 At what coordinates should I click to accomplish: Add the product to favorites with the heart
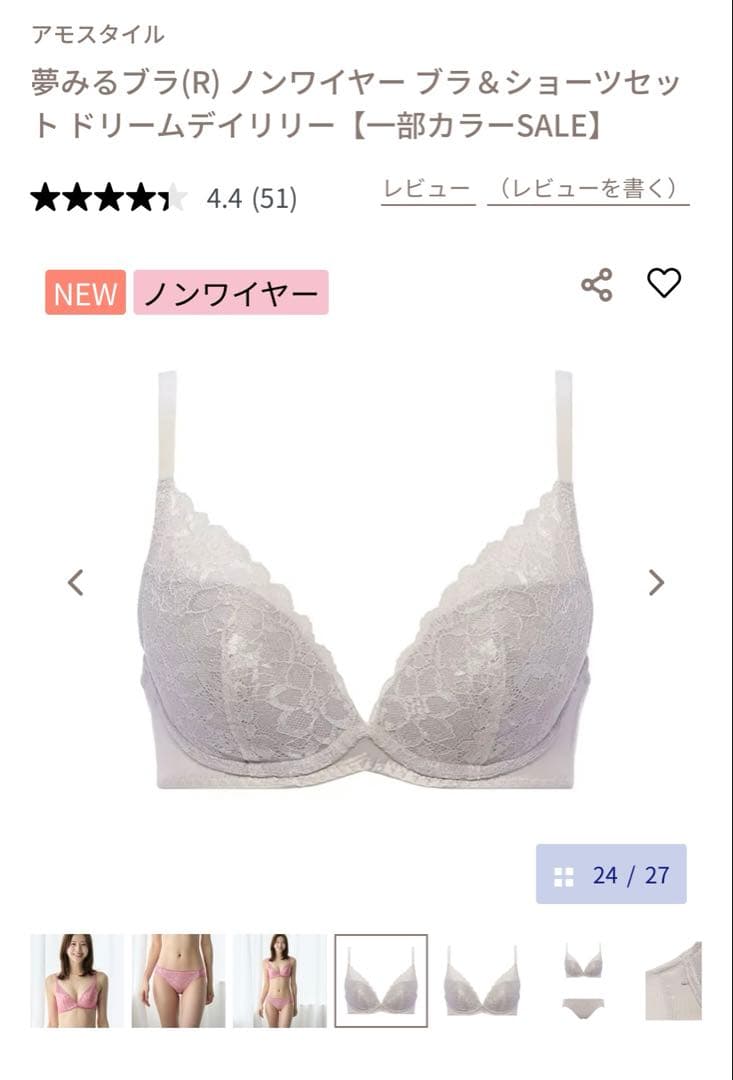[663, 283]
